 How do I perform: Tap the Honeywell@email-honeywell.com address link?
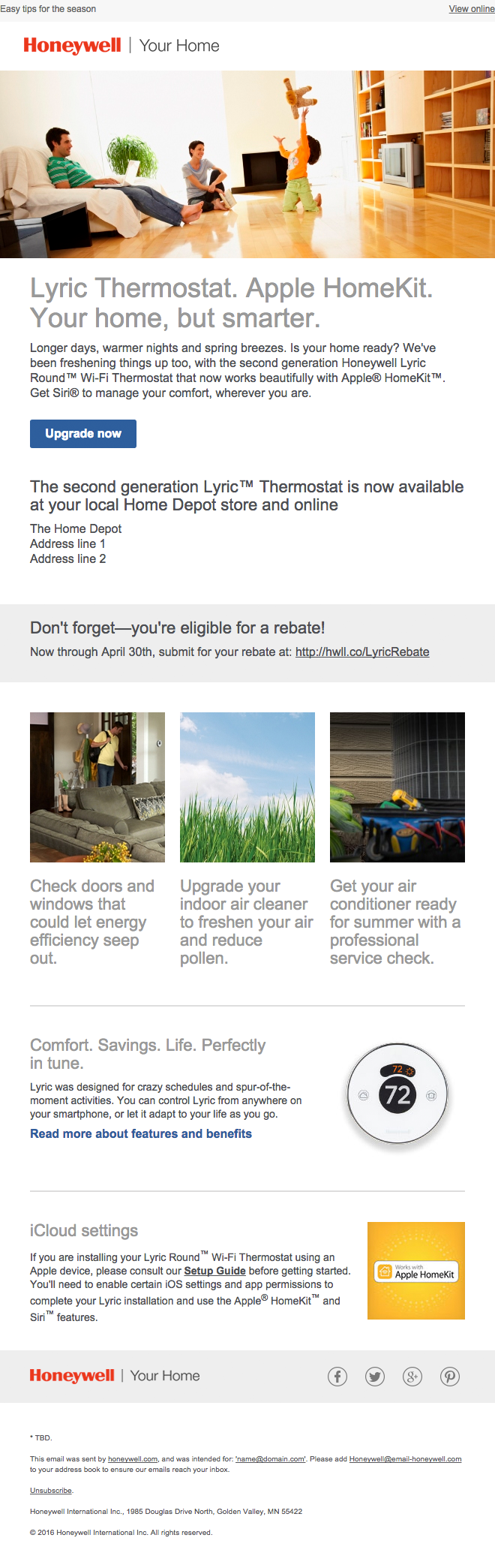click(405, 1459)
